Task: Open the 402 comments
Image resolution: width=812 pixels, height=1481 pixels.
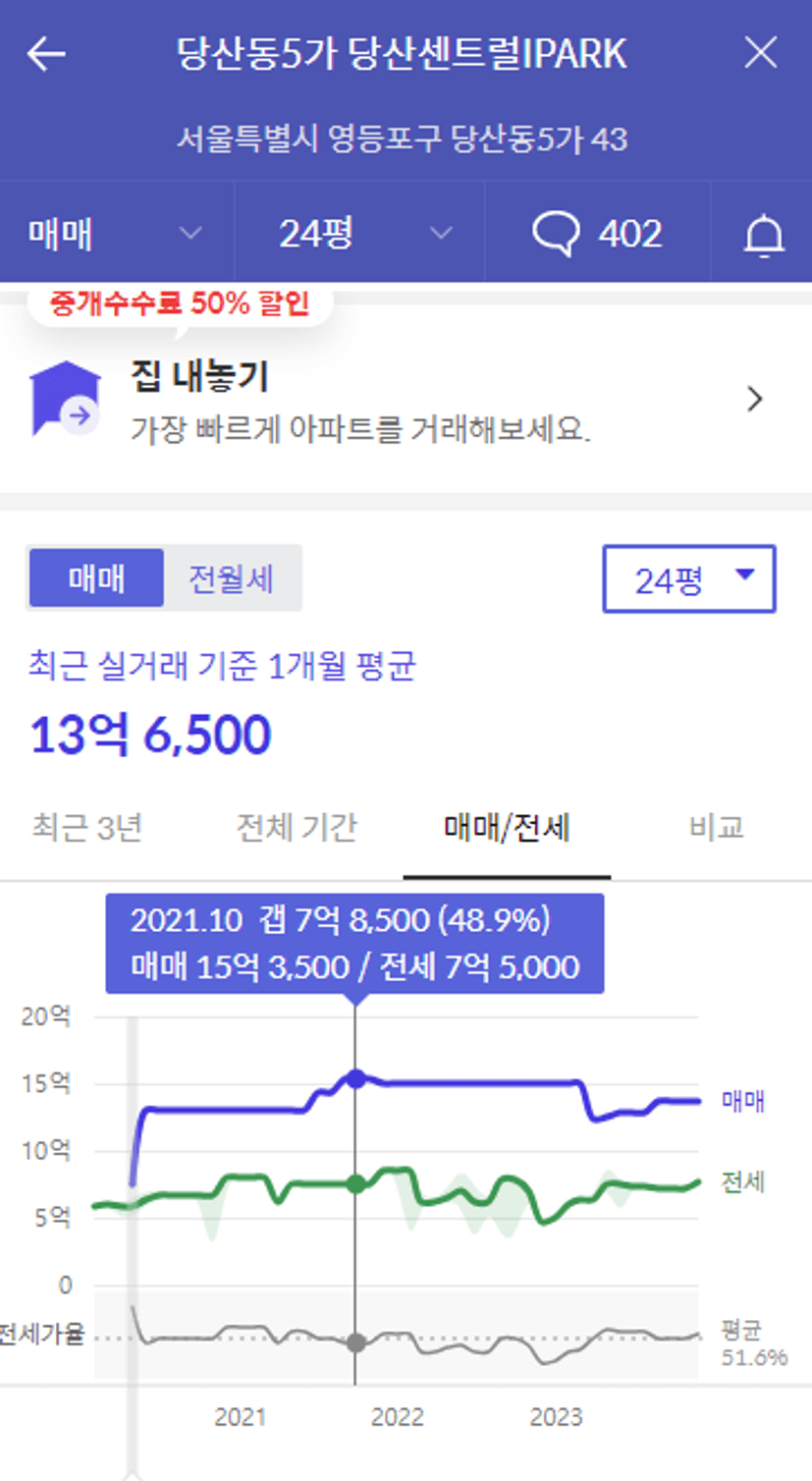Action: (x=597, y=233)
